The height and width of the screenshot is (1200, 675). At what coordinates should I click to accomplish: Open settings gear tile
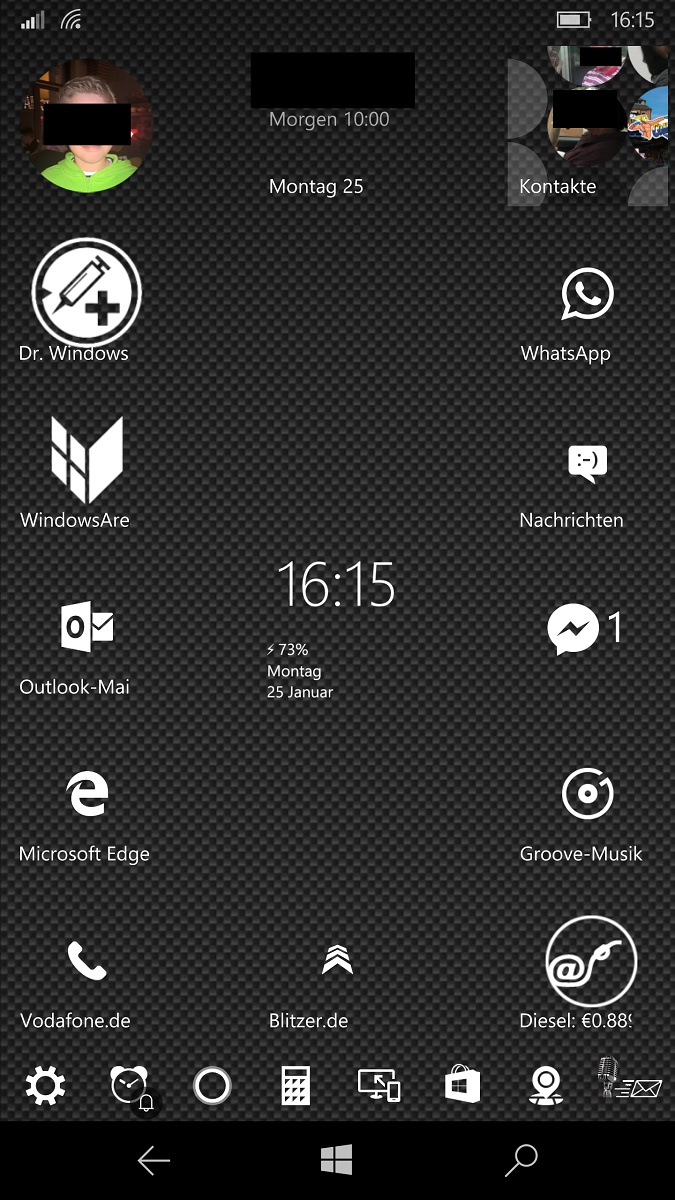pyautogui.click(x=45, y=1085)
